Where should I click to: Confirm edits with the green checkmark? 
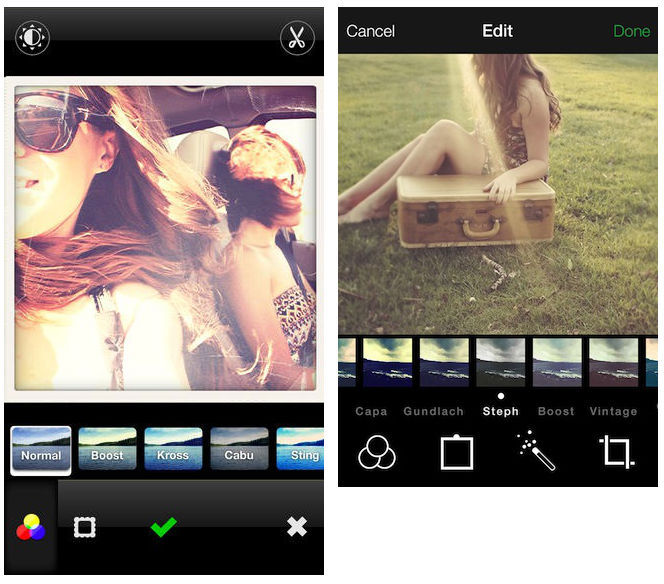tap(163, 527)
